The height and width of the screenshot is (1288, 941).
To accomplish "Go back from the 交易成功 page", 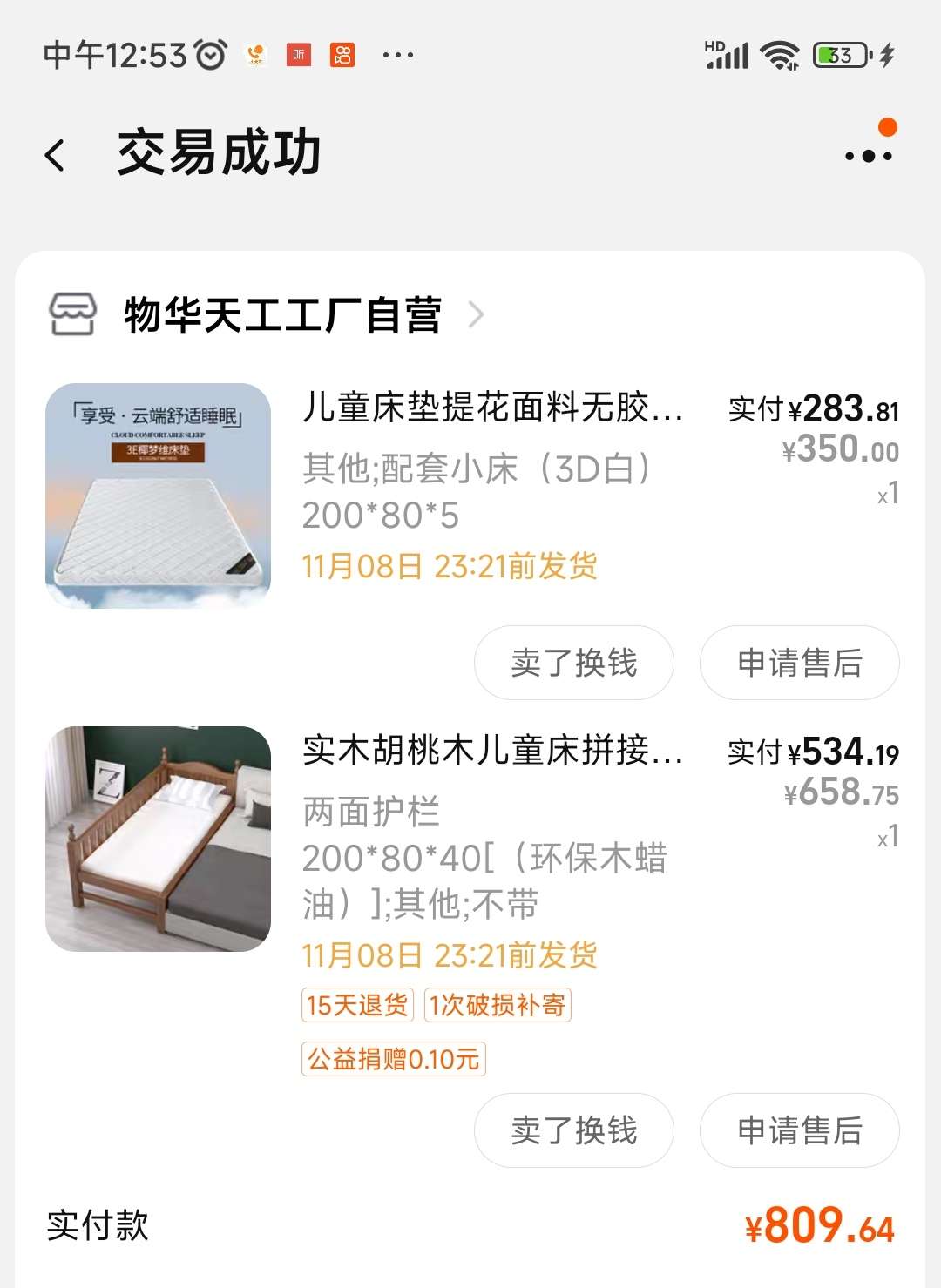I will coord(55,156).
